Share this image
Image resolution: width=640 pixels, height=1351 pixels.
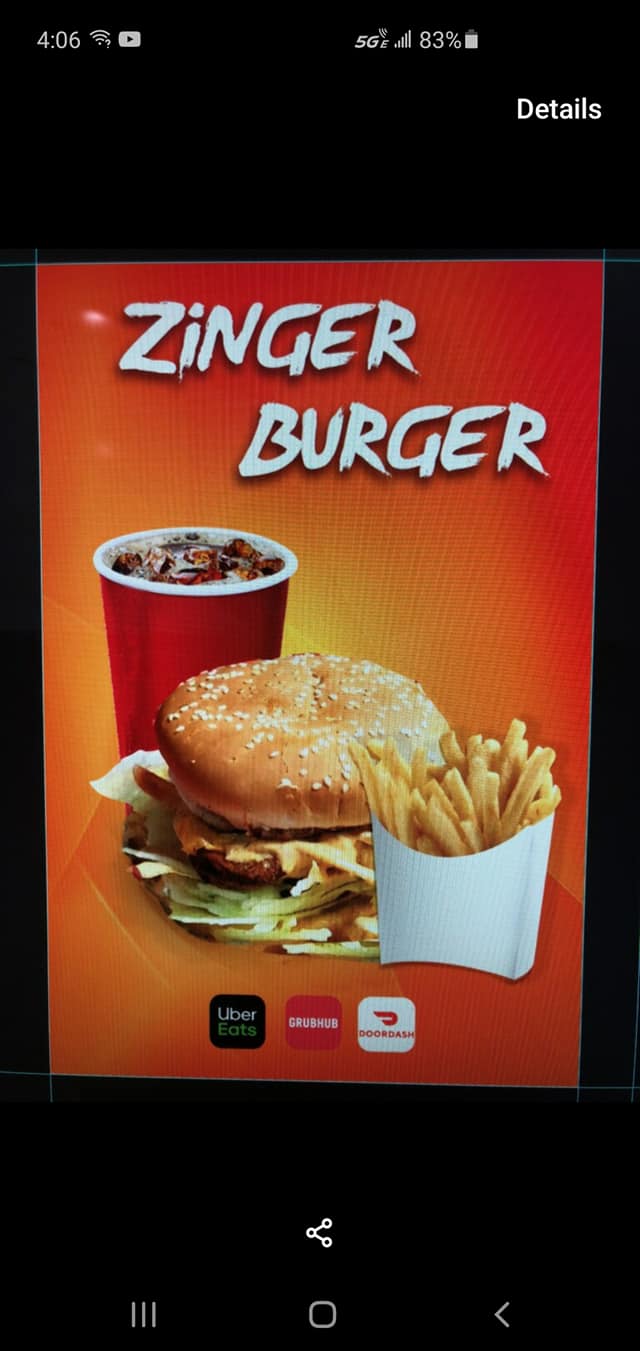[x=319, y=1233]
